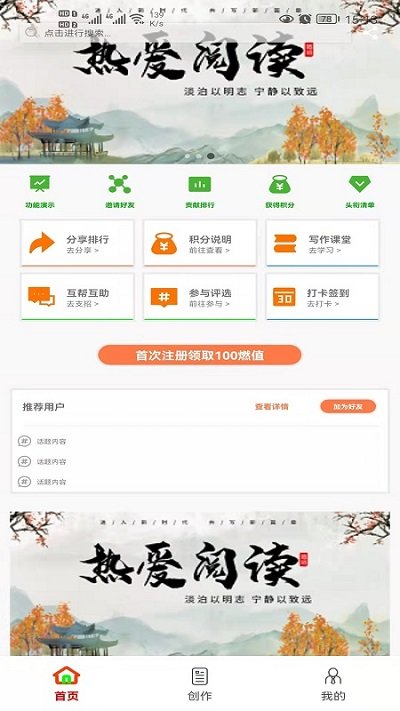Open the 互帮互助 card
The image size is (400, 711).
78,297
